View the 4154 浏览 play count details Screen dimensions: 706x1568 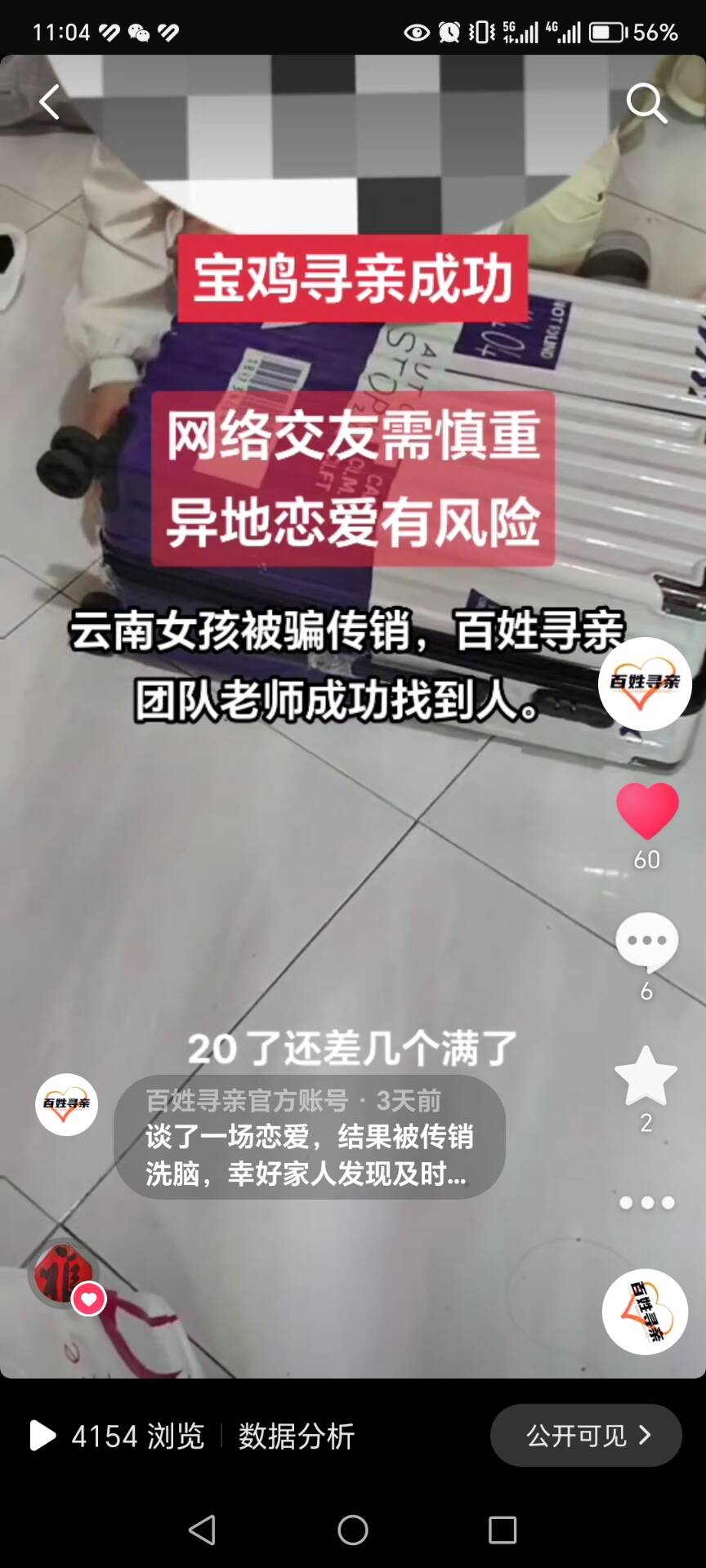point(118,1437)
